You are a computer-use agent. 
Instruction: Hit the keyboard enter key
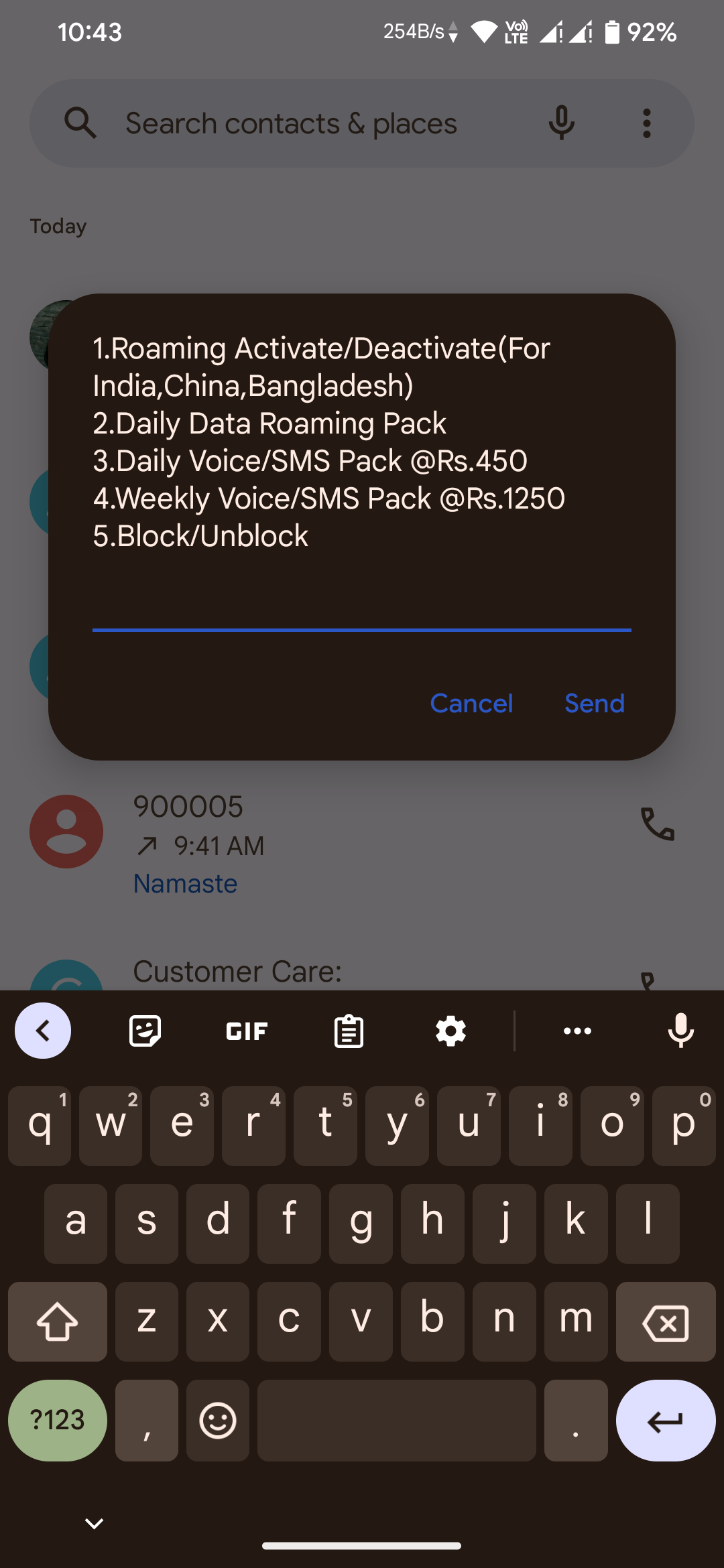(666, 1420)
